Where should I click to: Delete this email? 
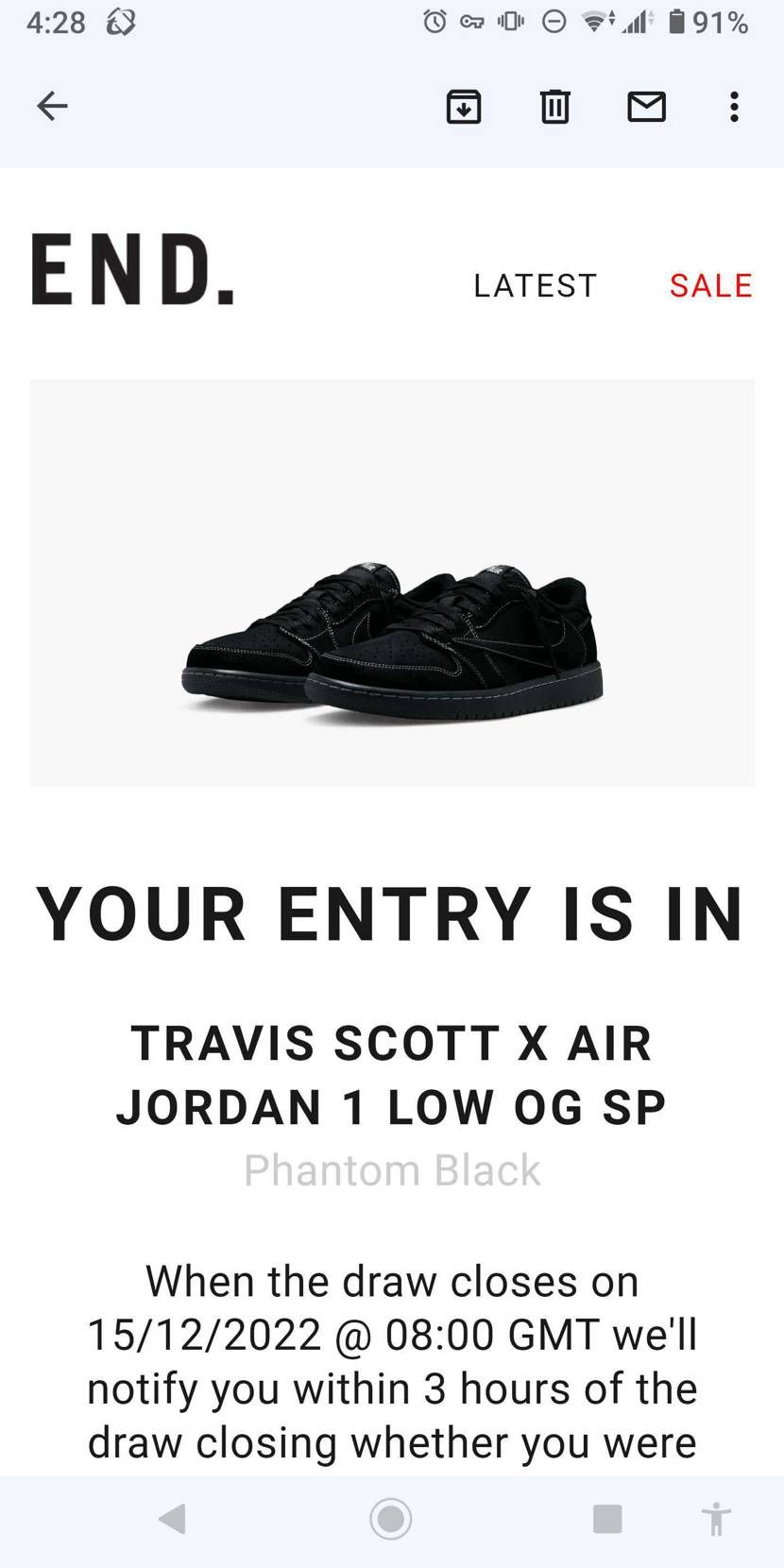[x=554, y=107]
